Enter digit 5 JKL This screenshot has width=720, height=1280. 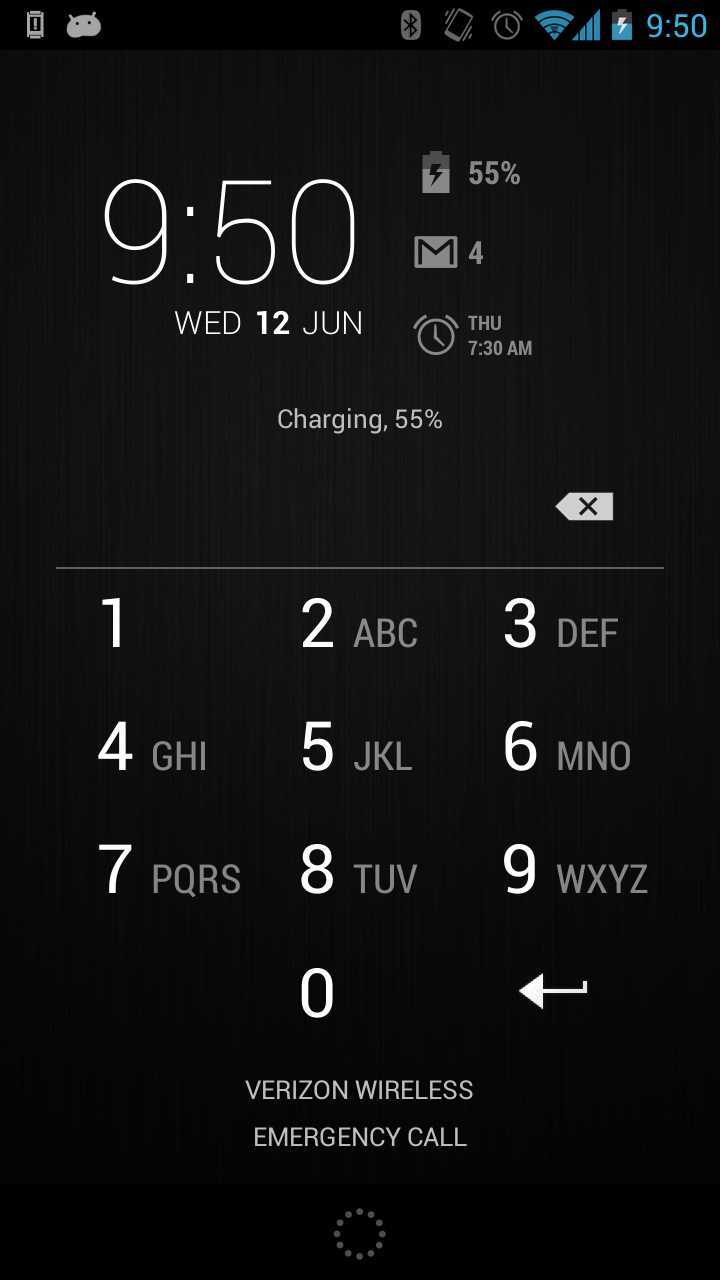pos(357,749)
